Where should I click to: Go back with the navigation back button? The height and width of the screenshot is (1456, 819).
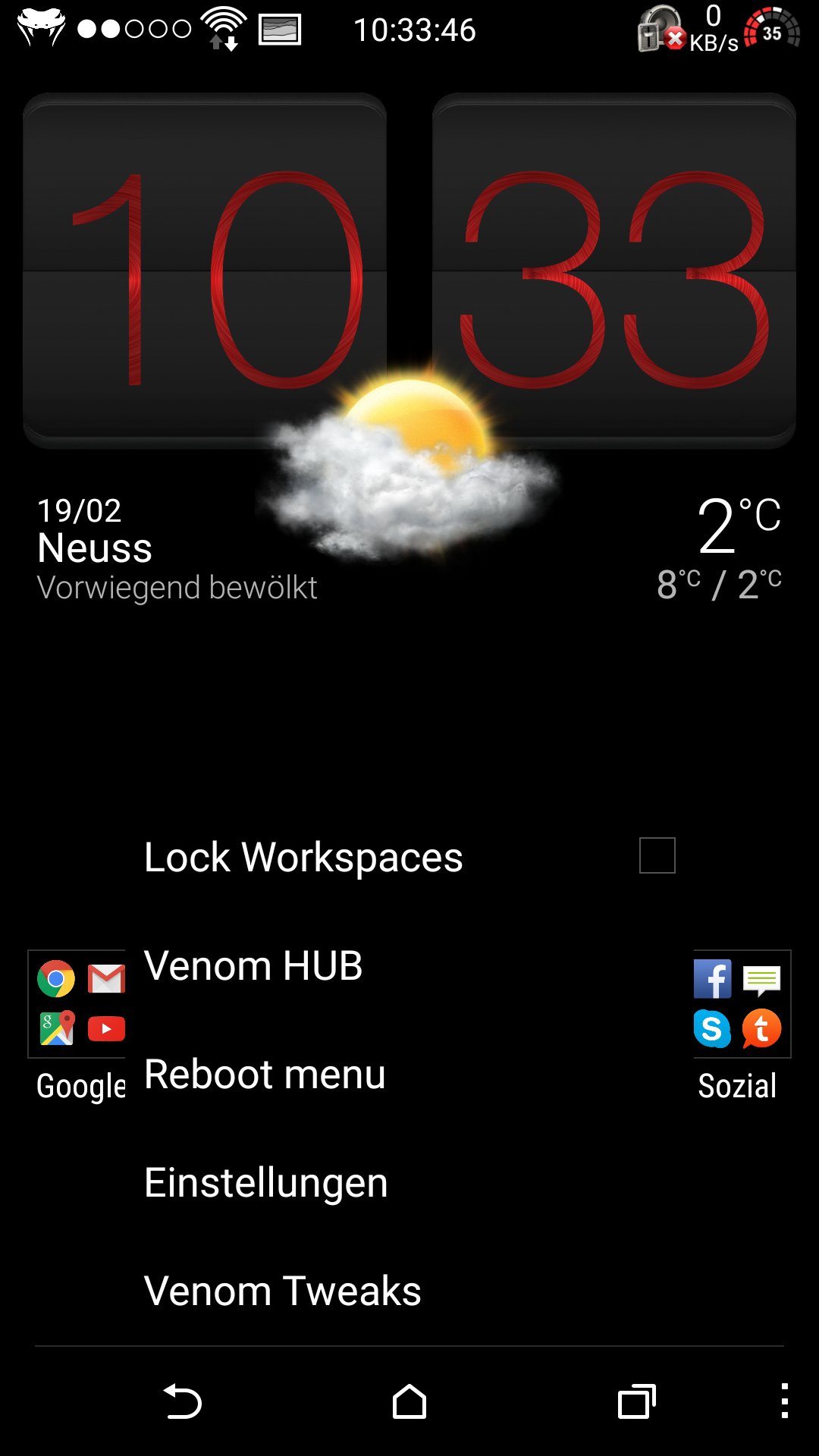[183, 1401]
